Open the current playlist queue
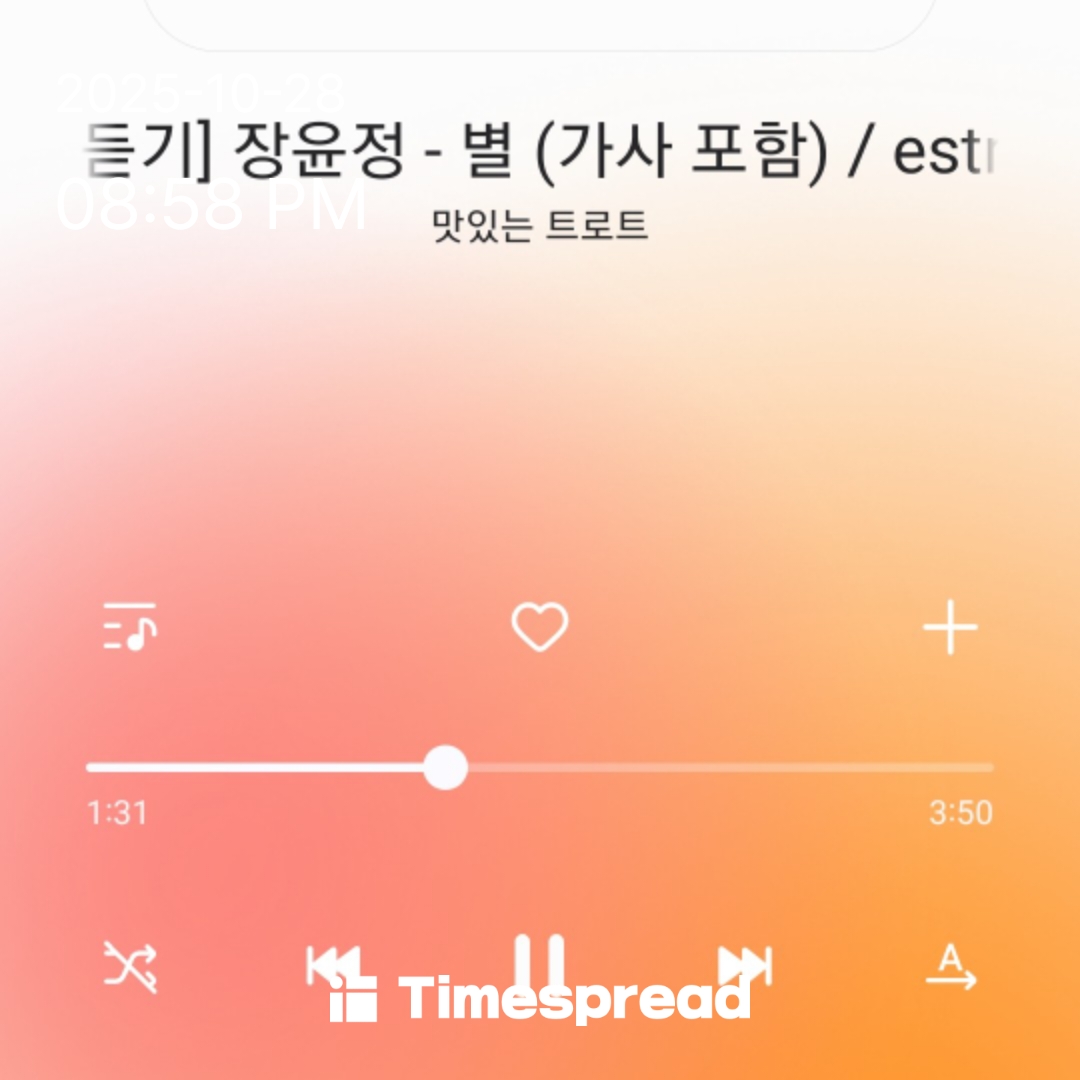The image size is (1080, 1080). 130,627
